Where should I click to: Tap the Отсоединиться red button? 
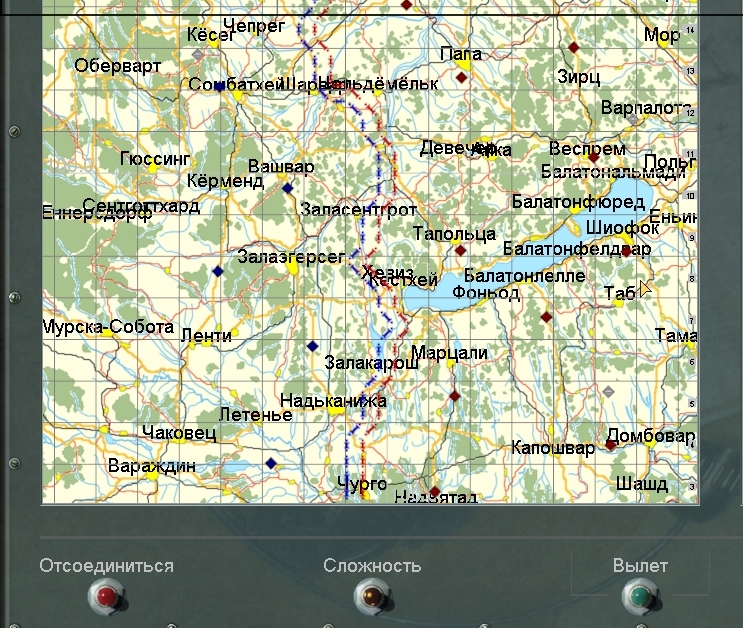point(106,597)
